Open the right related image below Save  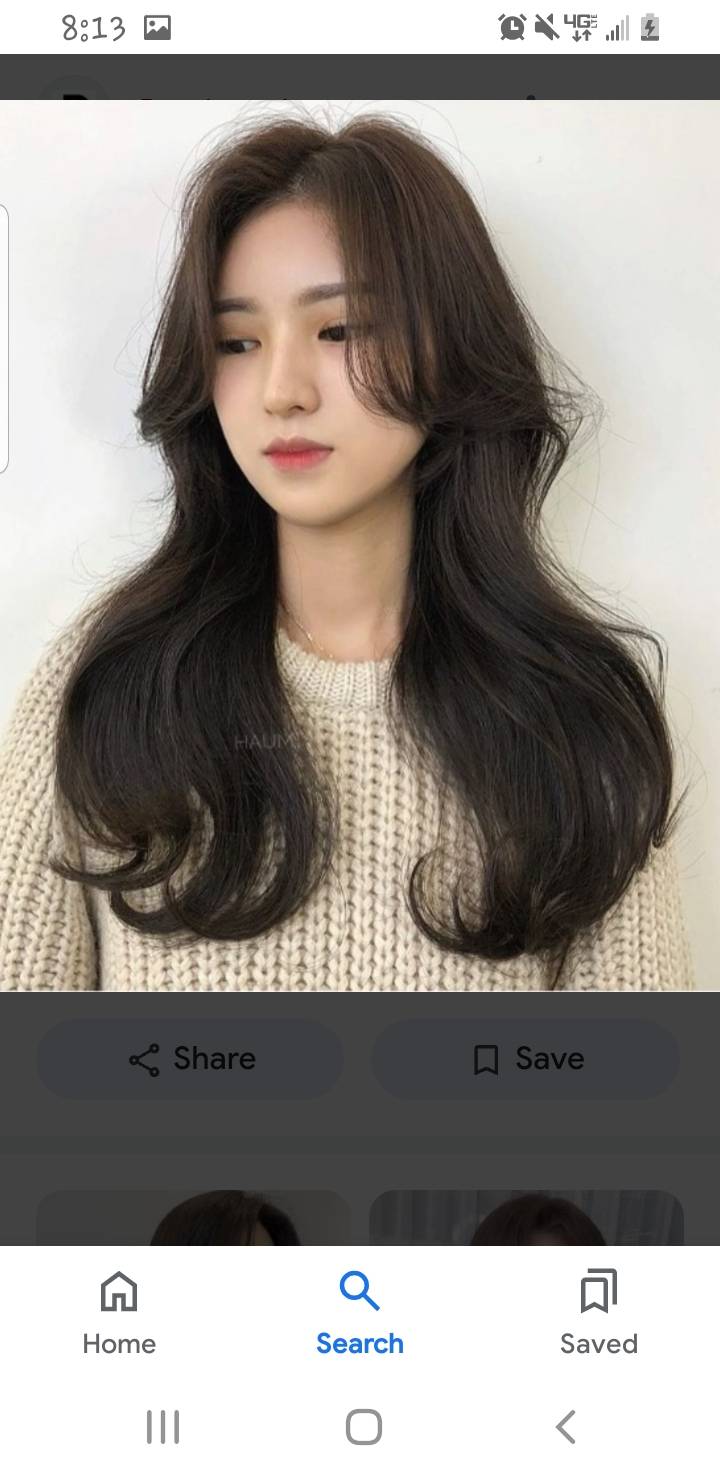pyautogui.click(x=526, y=1218)
